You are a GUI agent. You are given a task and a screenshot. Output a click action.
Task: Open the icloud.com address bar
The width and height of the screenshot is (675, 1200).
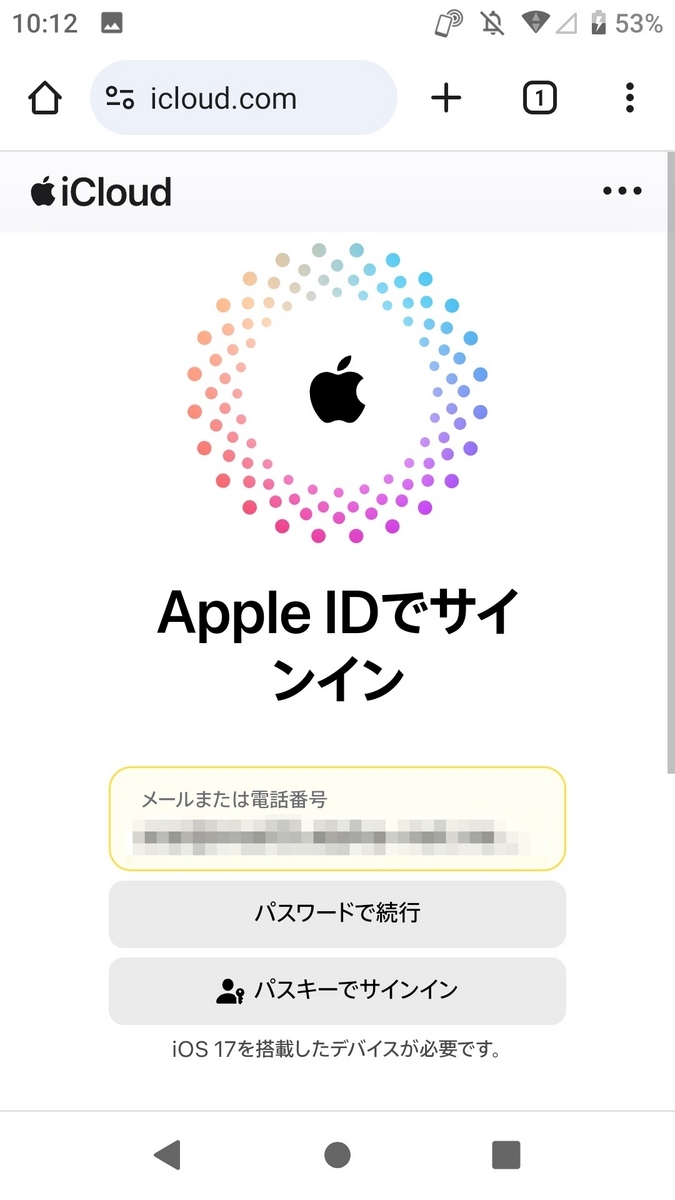coord(243,98)
